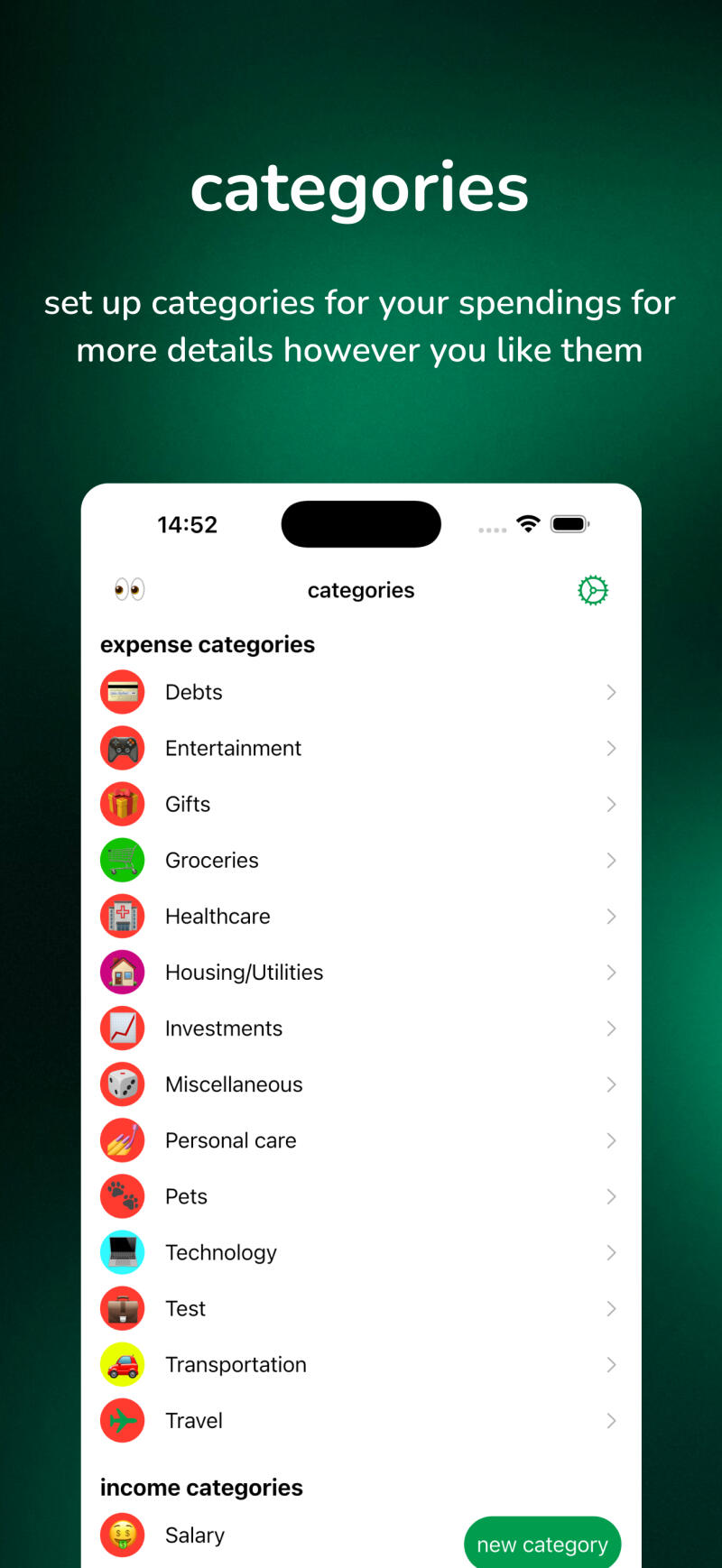Open the settings gear icon
Viewport: 722px width, 1568px height.
click(x=593, y=590)
